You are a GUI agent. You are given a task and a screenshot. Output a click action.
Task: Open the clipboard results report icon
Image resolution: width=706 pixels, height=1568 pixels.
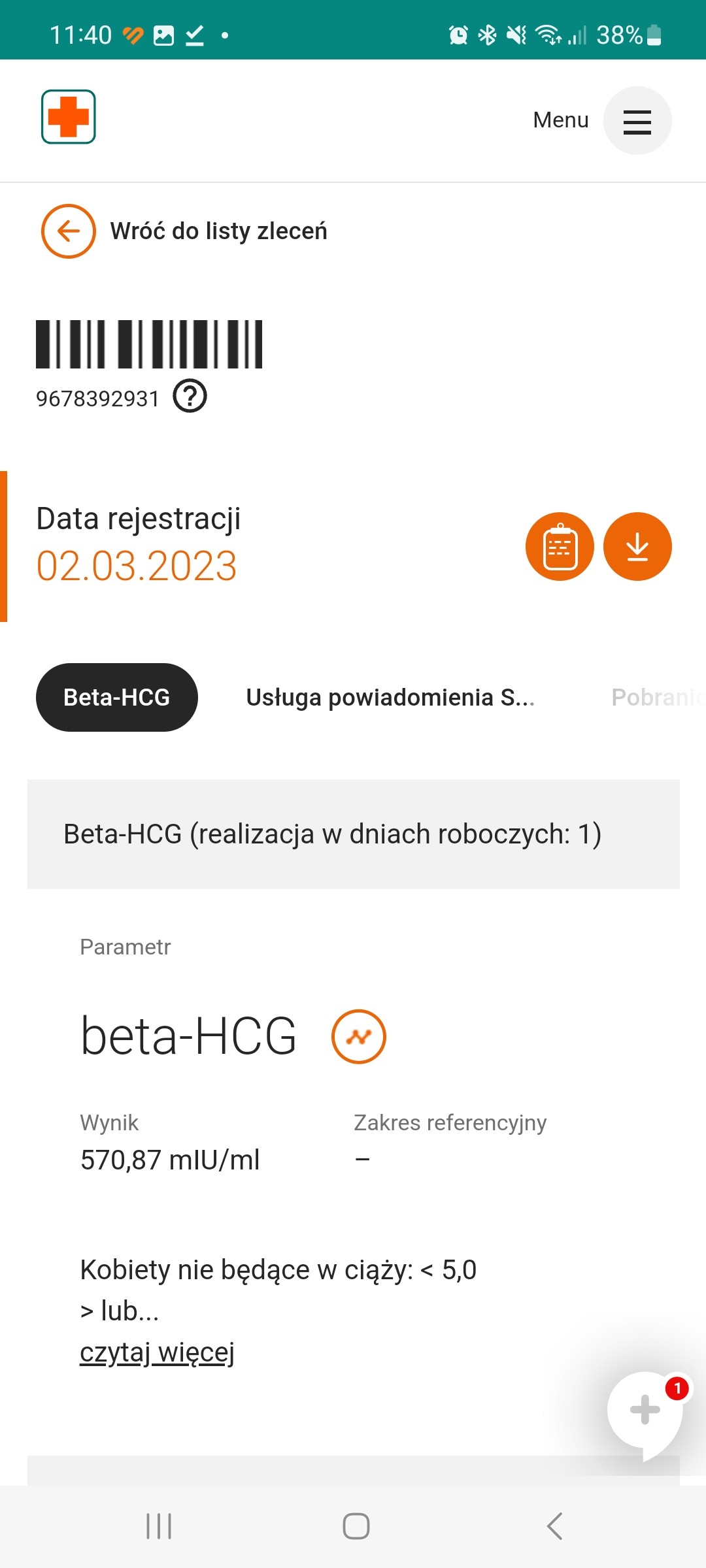(560, 547)
